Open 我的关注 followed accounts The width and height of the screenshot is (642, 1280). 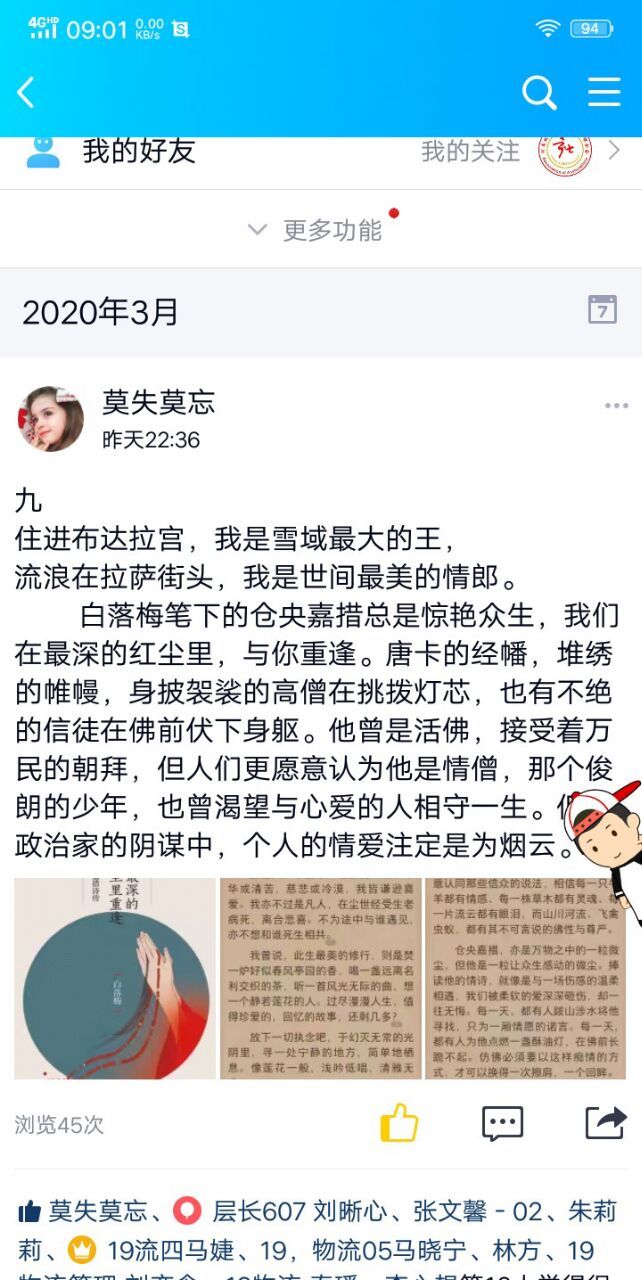pyautogui.click(x=470, y=151)
